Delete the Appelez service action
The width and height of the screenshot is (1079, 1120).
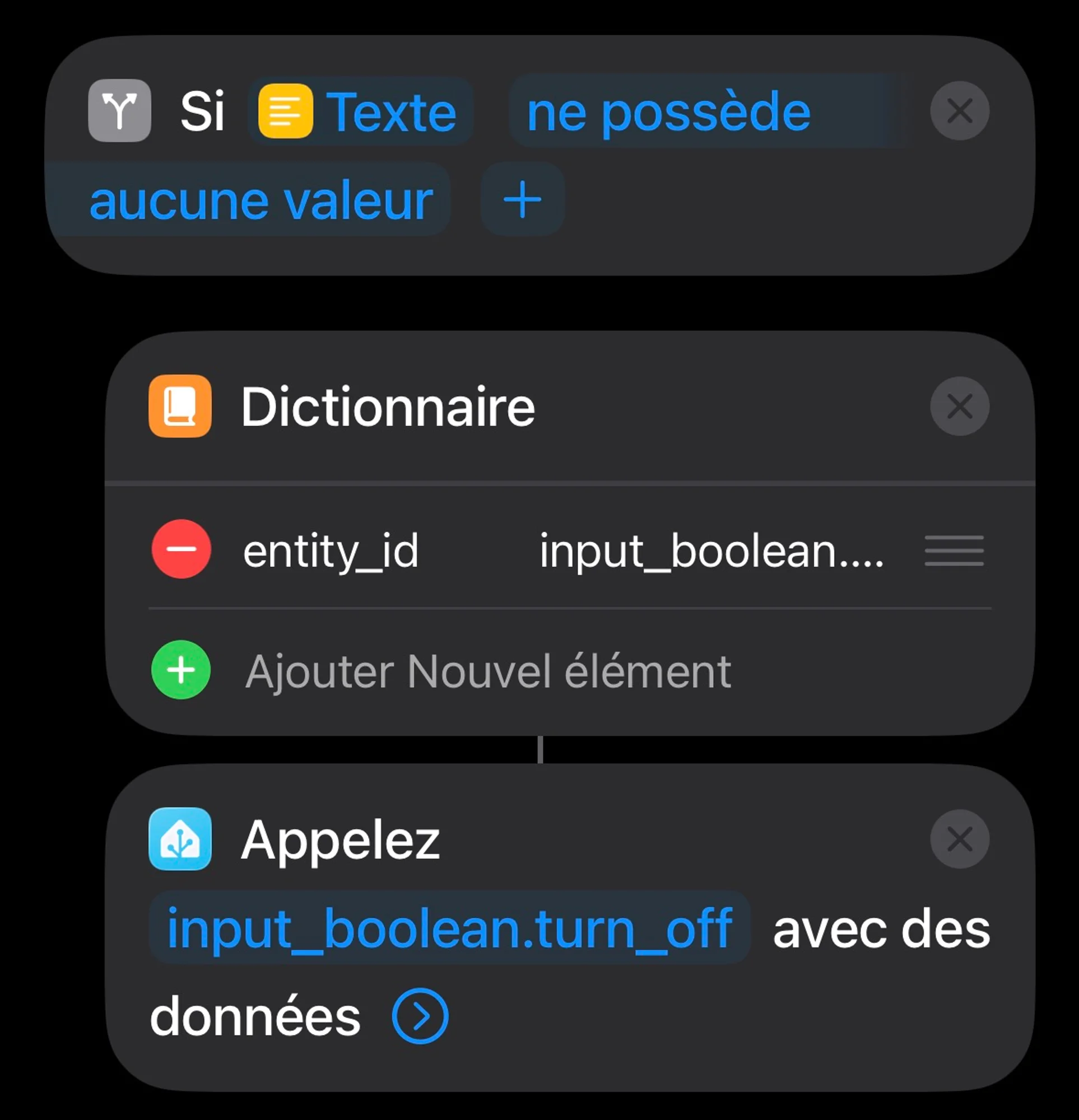[959, 839]
